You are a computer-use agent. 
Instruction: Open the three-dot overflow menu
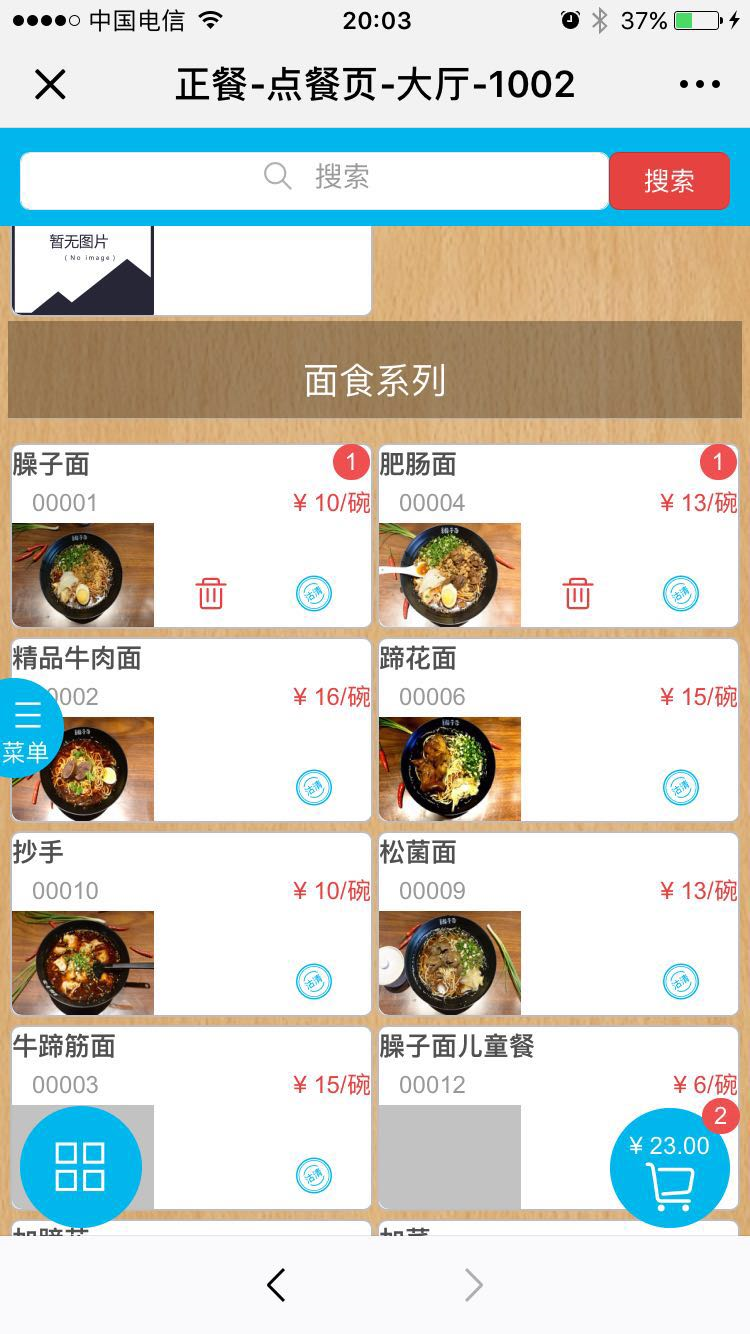699,85
